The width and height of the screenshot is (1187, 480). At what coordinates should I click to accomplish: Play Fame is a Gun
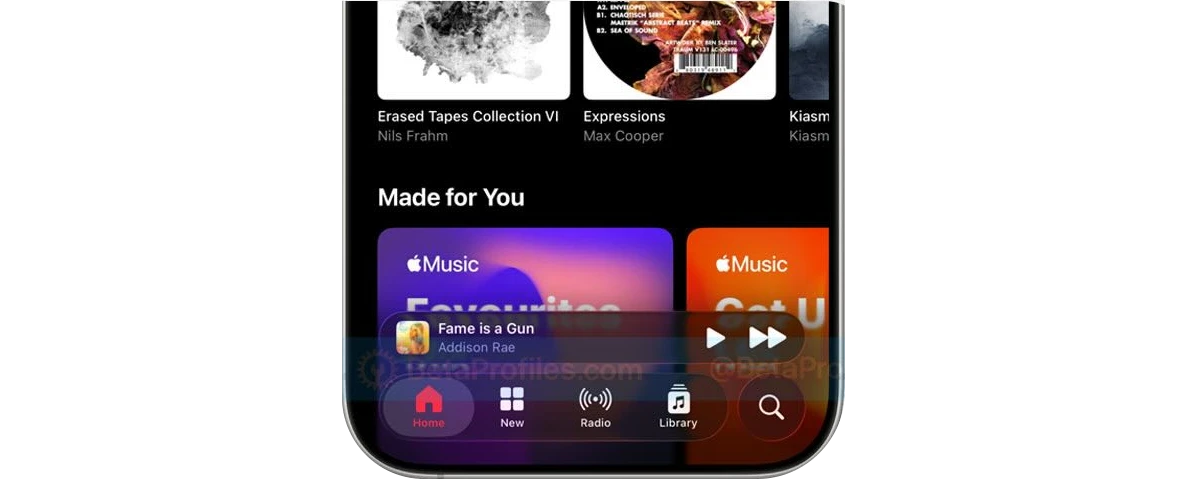click(715, 338)
